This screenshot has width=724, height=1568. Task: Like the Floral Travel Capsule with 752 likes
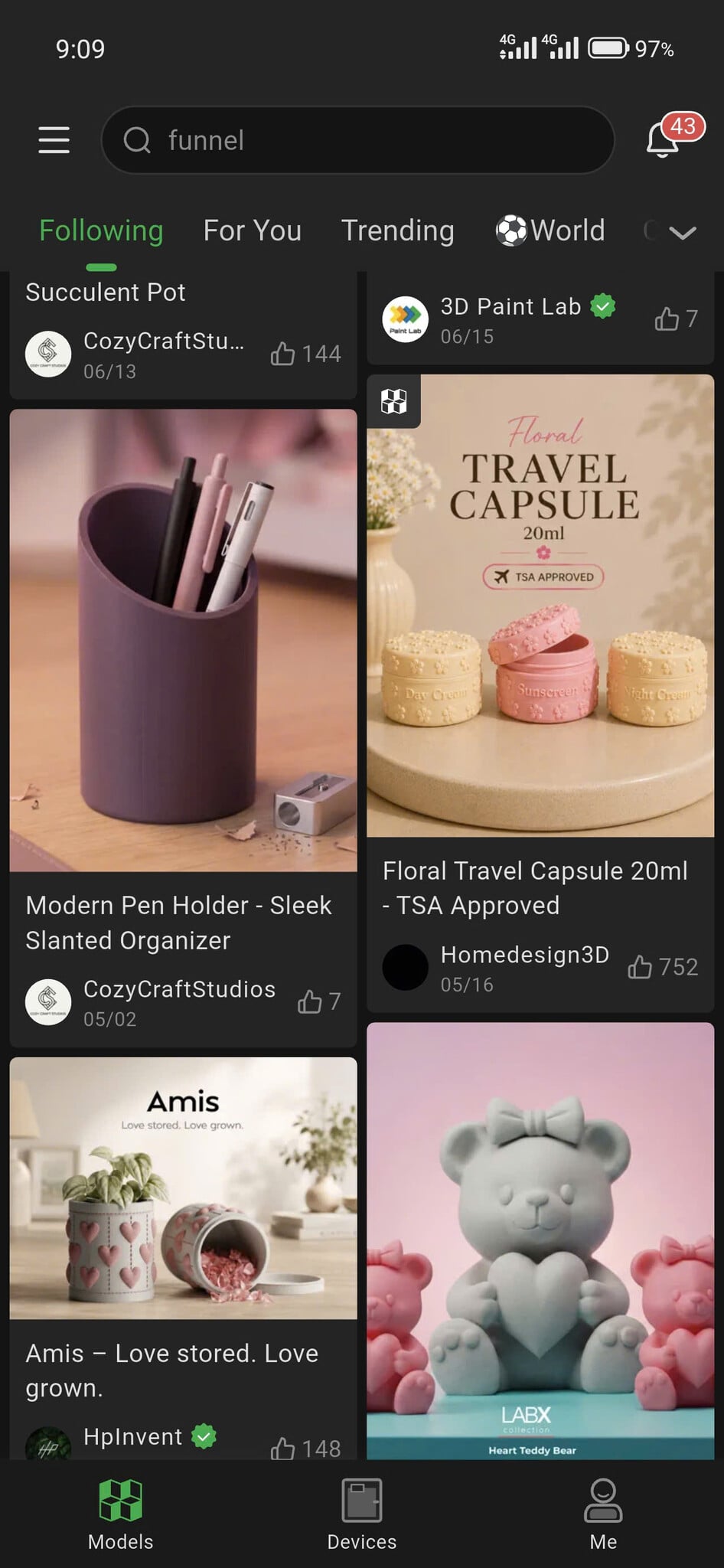point(663,967)
